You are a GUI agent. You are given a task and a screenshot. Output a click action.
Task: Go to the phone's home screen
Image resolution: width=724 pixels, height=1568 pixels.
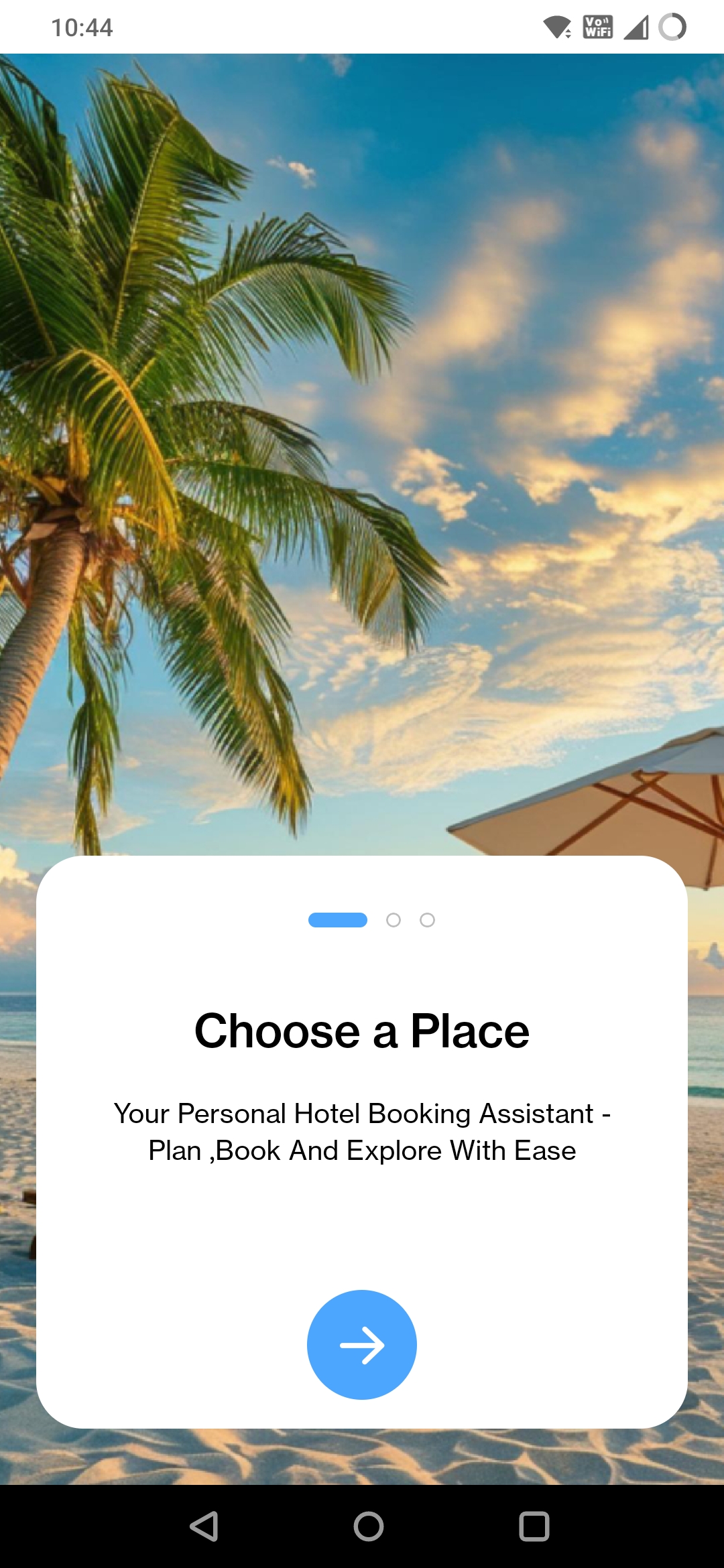(x=369, y=1526)
